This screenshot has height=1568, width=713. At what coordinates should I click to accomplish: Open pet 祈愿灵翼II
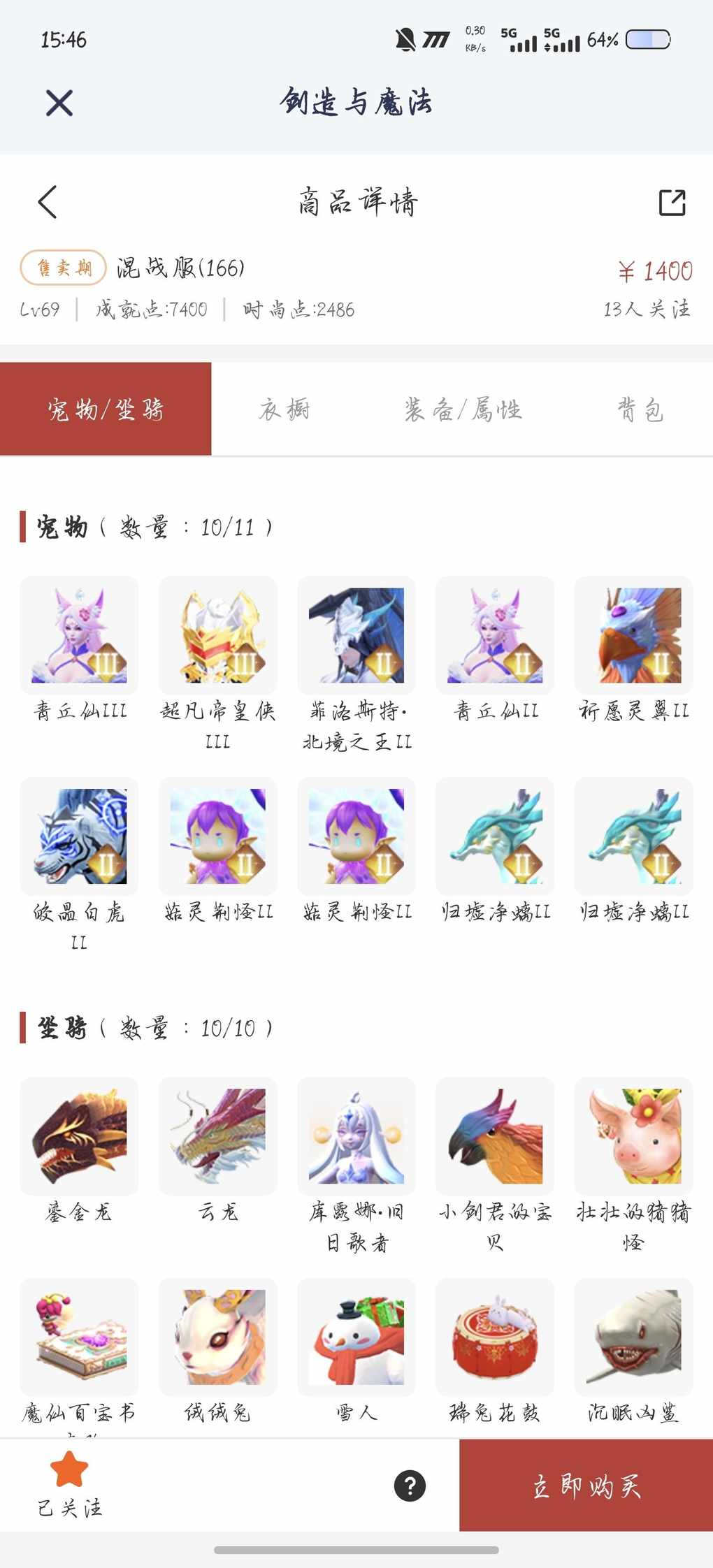pos(633,636)
